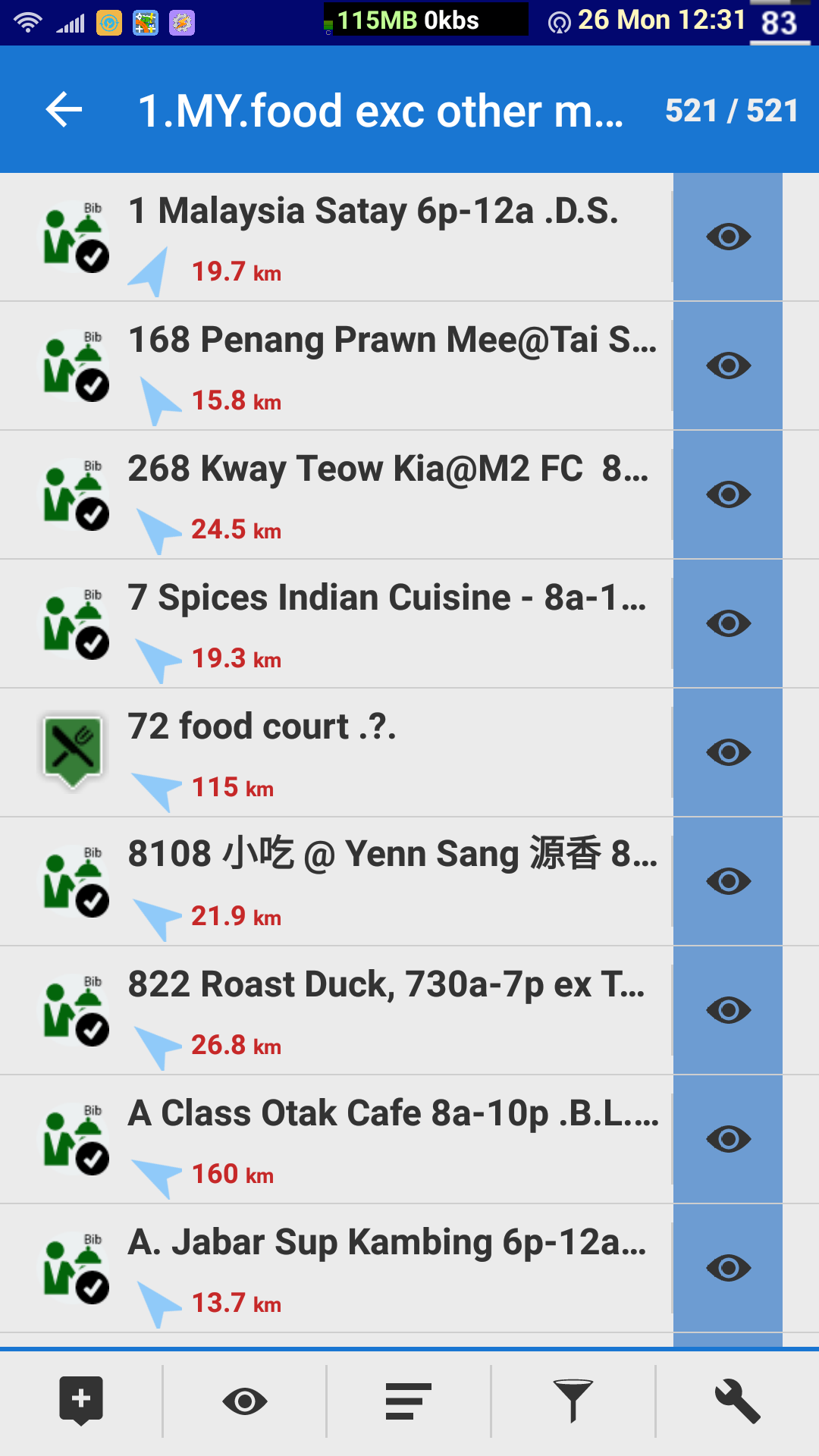
Task: Toggle visibility of 168 Penang Prawn Mee
Action: (728, 366)
